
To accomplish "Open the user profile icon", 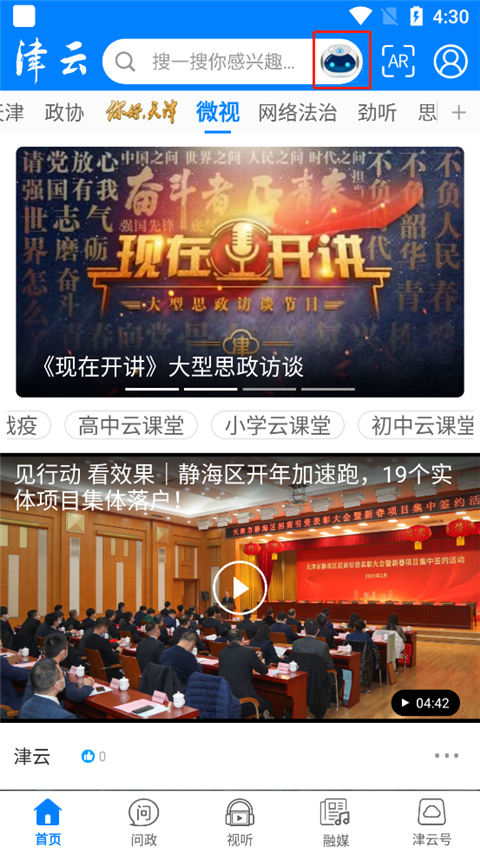I will 451,61.
